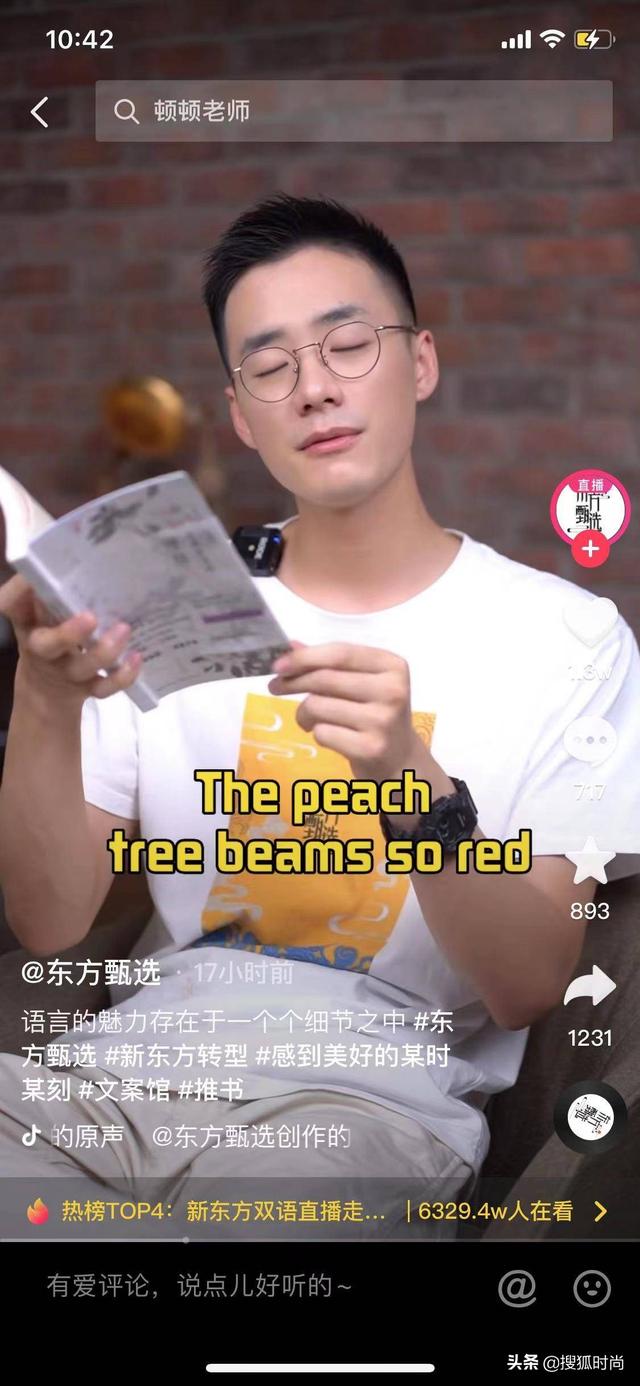Open the search box showing 顿顿老师
The width and height of the screenshot is (640, 1386).
354,111
